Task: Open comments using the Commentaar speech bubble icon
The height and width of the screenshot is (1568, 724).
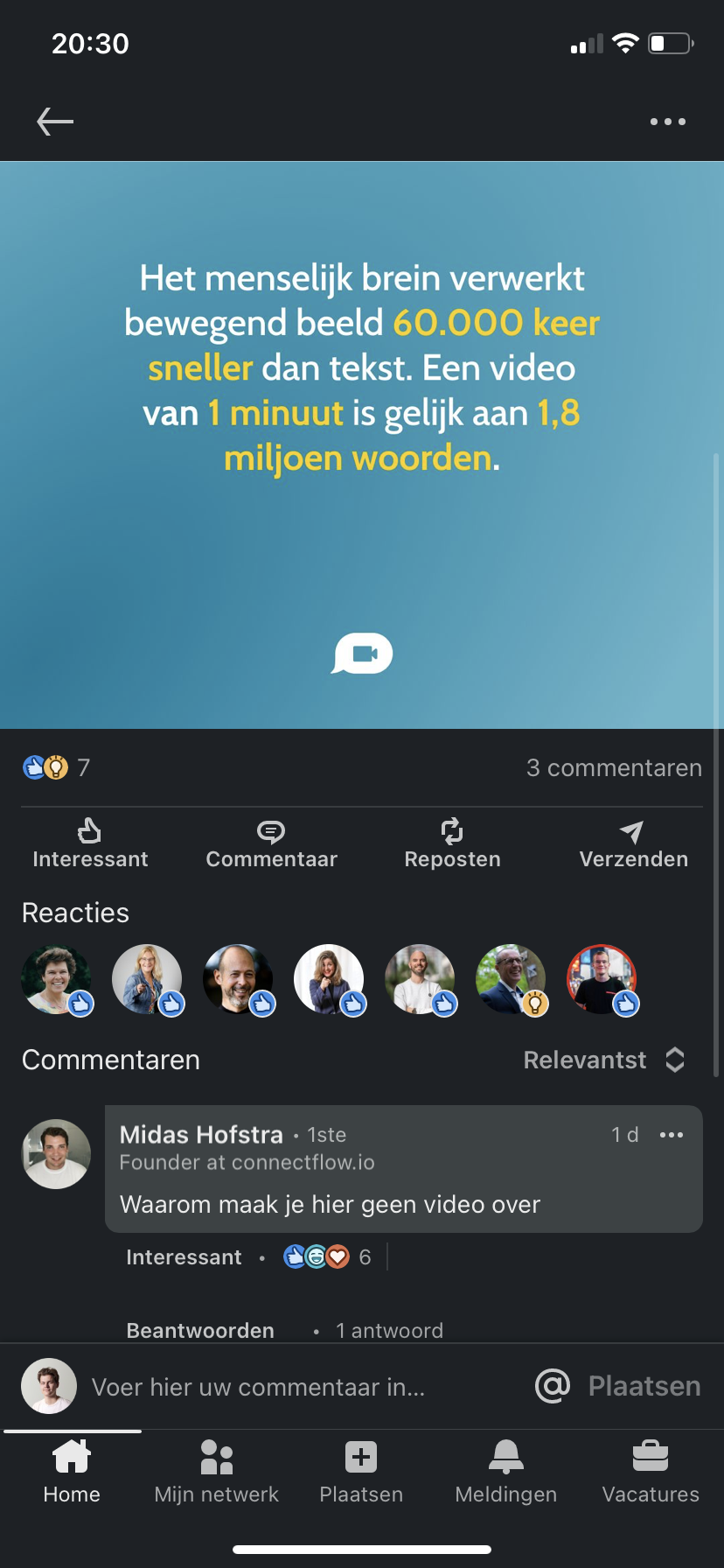Action: (272, 829)
